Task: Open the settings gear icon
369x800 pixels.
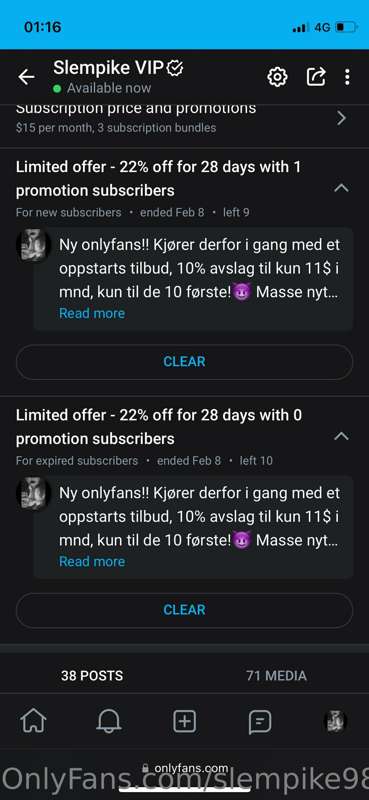Action: pyautogui.click(x=277, y=77)
